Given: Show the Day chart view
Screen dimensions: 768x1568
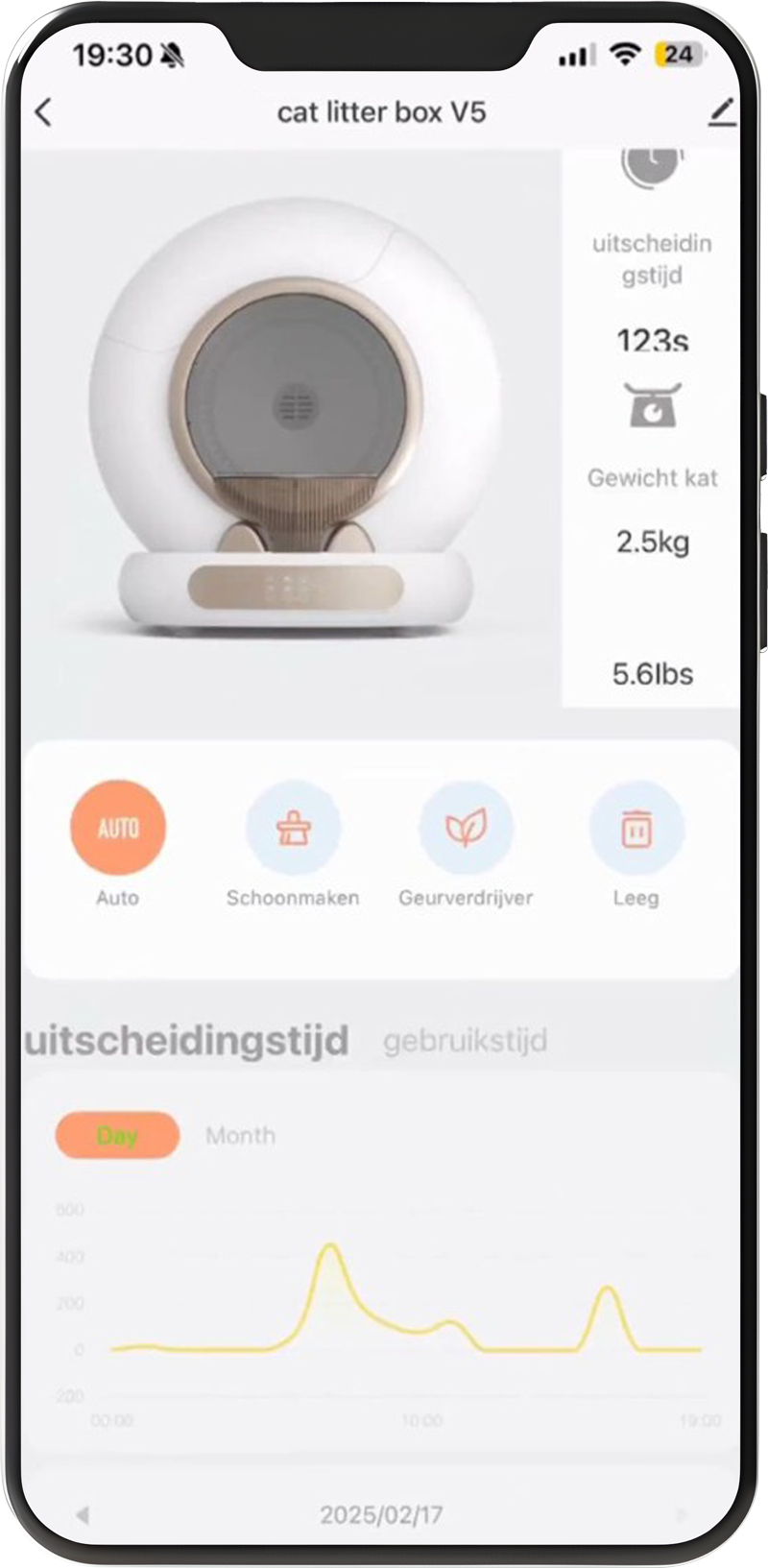Looking at the screenshot, I should tap(117, 1136).
